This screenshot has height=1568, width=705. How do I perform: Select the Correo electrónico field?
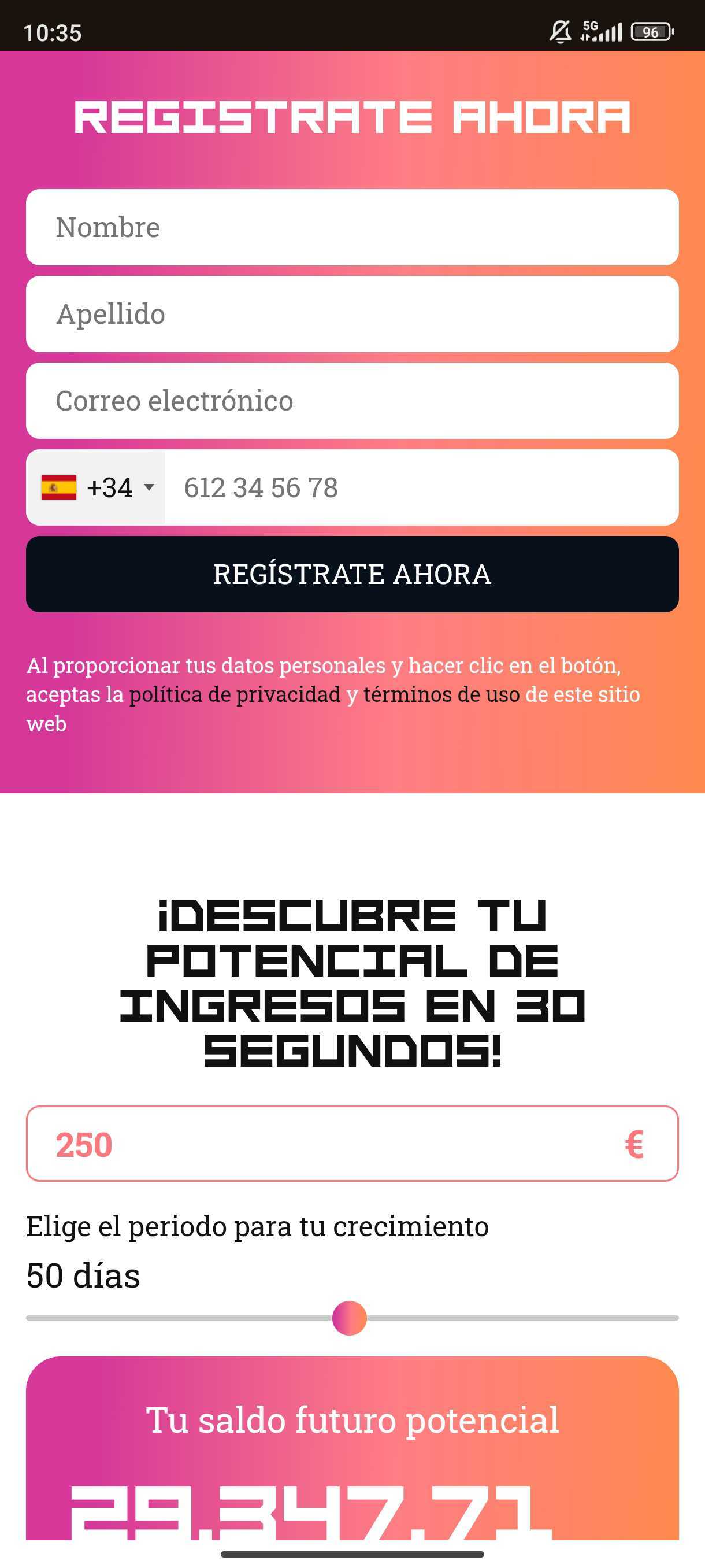[352, 401]
